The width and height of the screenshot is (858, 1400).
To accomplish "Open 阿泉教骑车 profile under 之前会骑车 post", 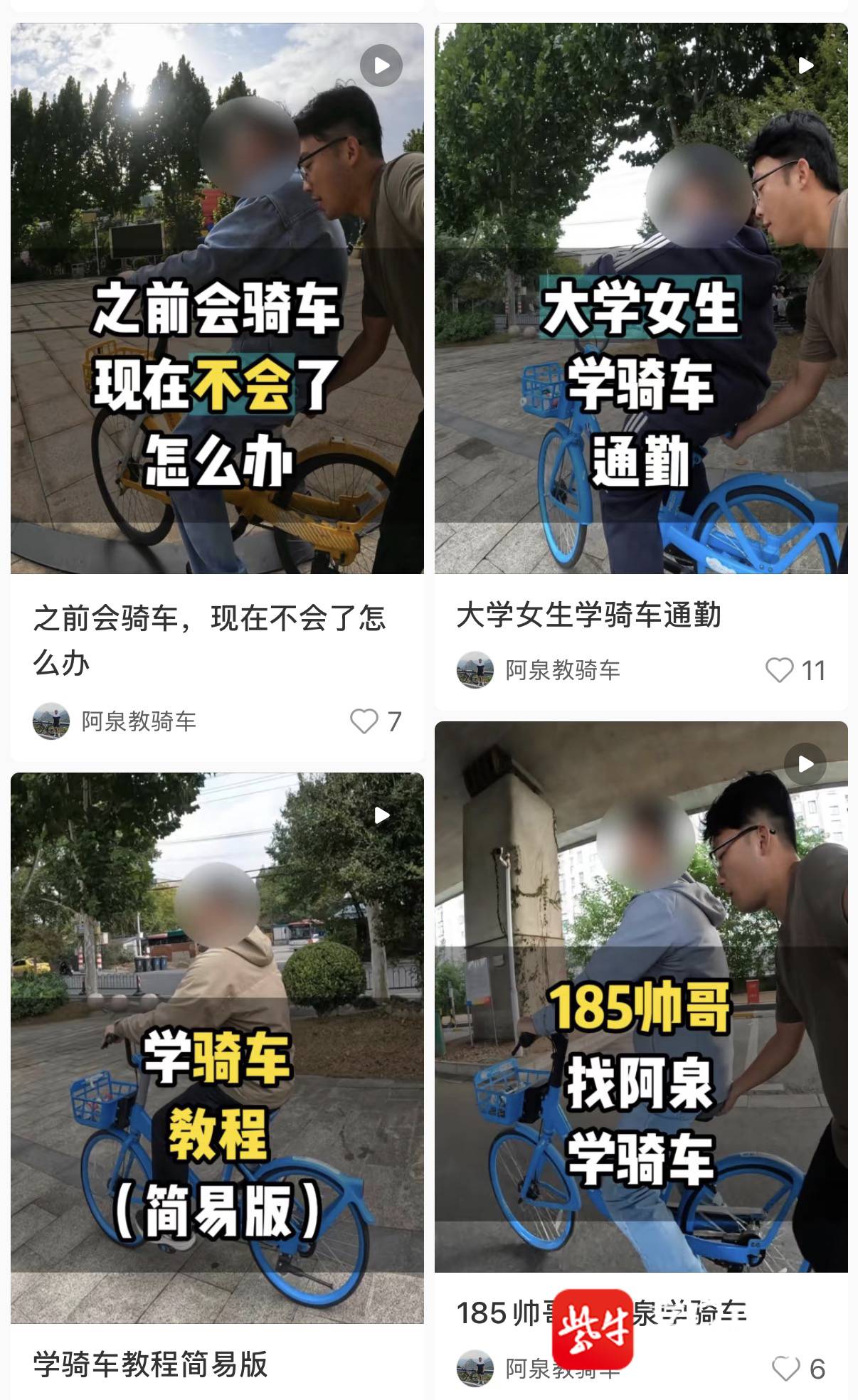I will (x=115, y=721).
